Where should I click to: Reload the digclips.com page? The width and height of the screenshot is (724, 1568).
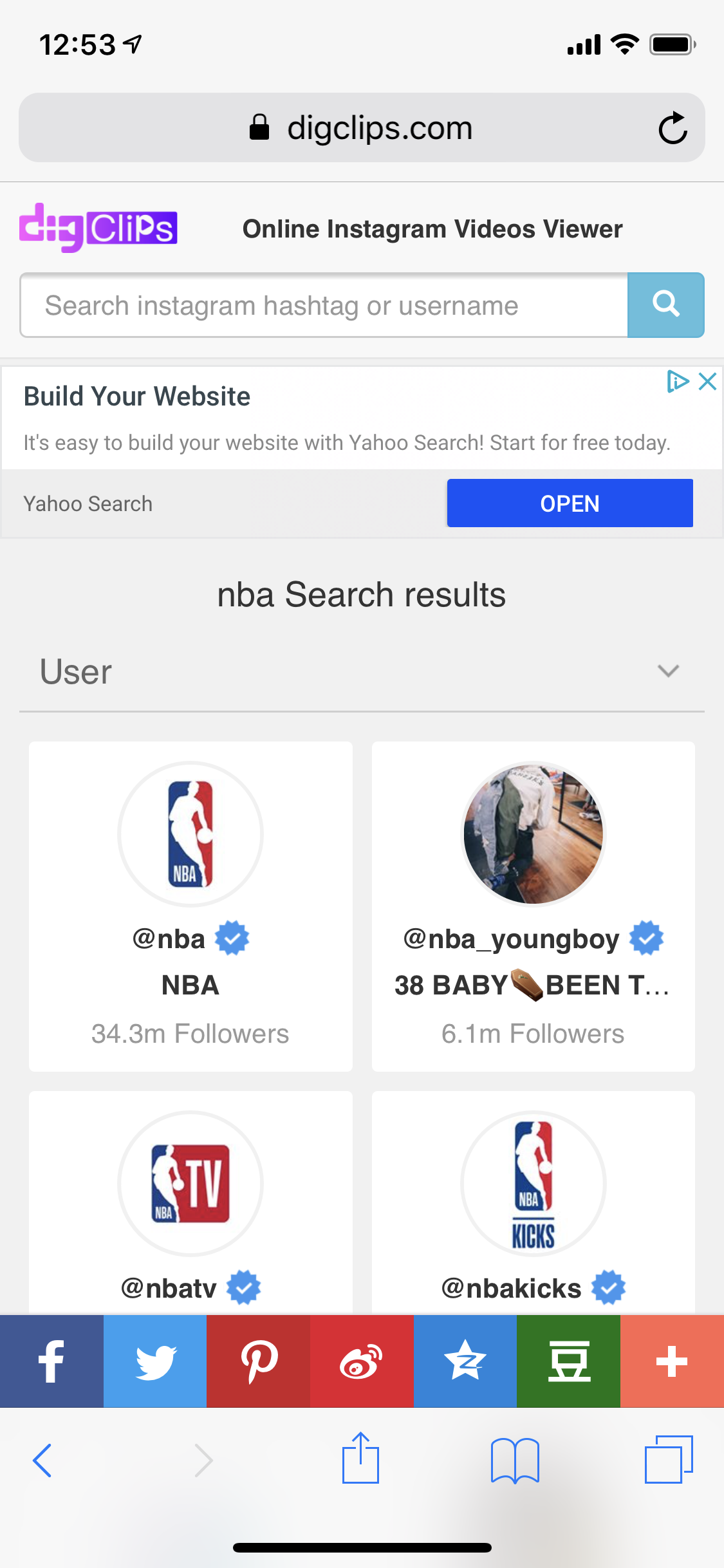(x=673, y=127)
